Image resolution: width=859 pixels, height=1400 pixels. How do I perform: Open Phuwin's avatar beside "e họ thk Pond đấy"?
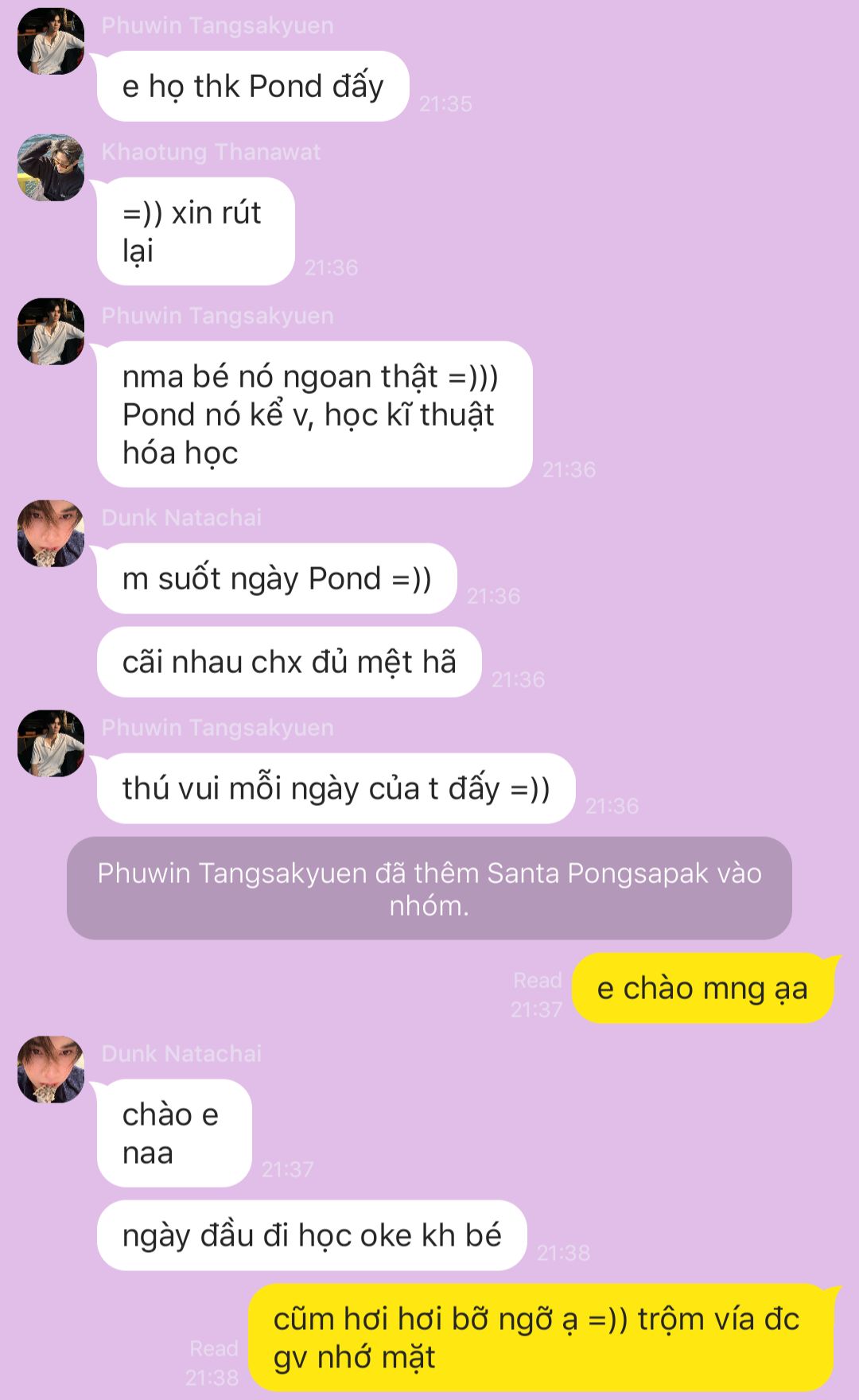coord(51,41)
